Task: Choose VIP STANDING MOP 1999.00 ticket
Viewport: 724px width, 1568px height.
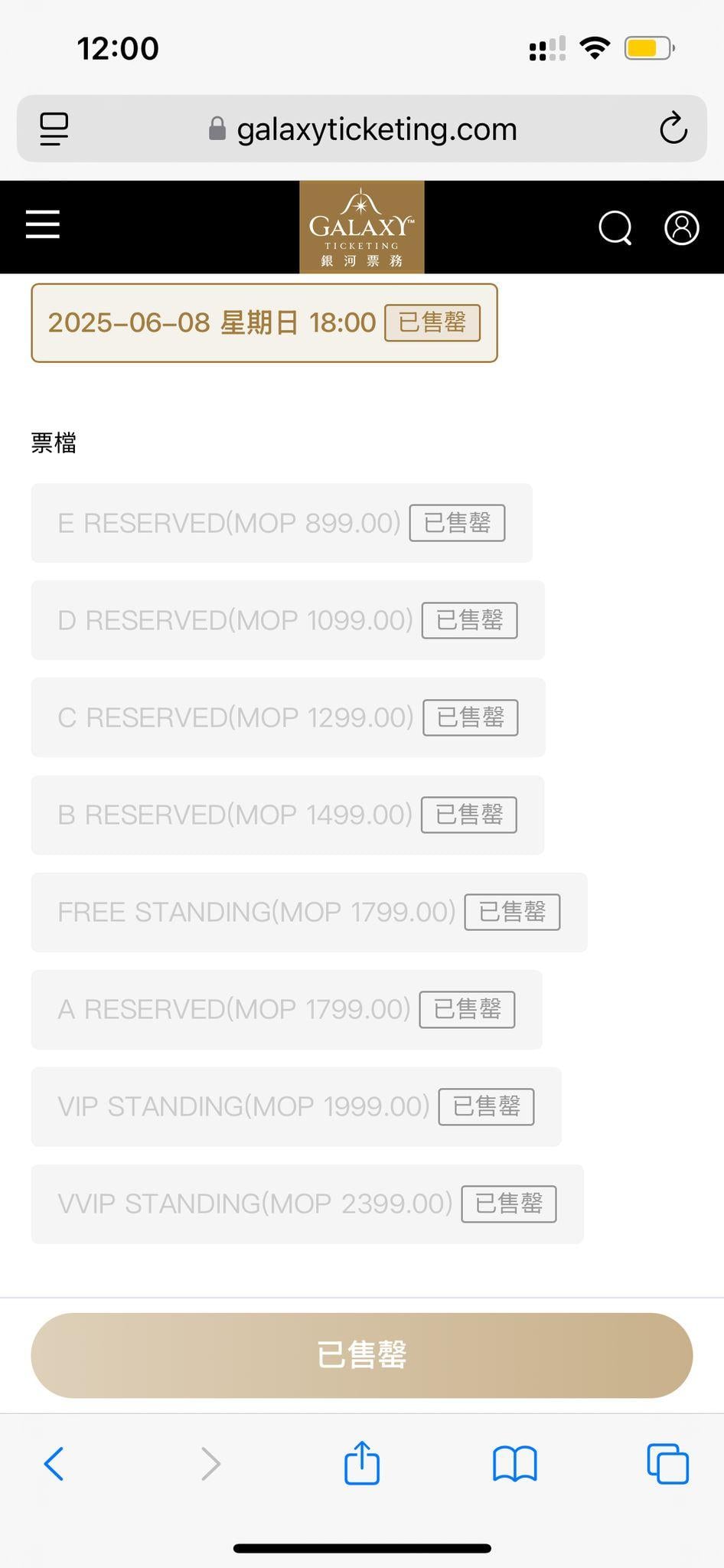Action: click(x=295, y=1106)
